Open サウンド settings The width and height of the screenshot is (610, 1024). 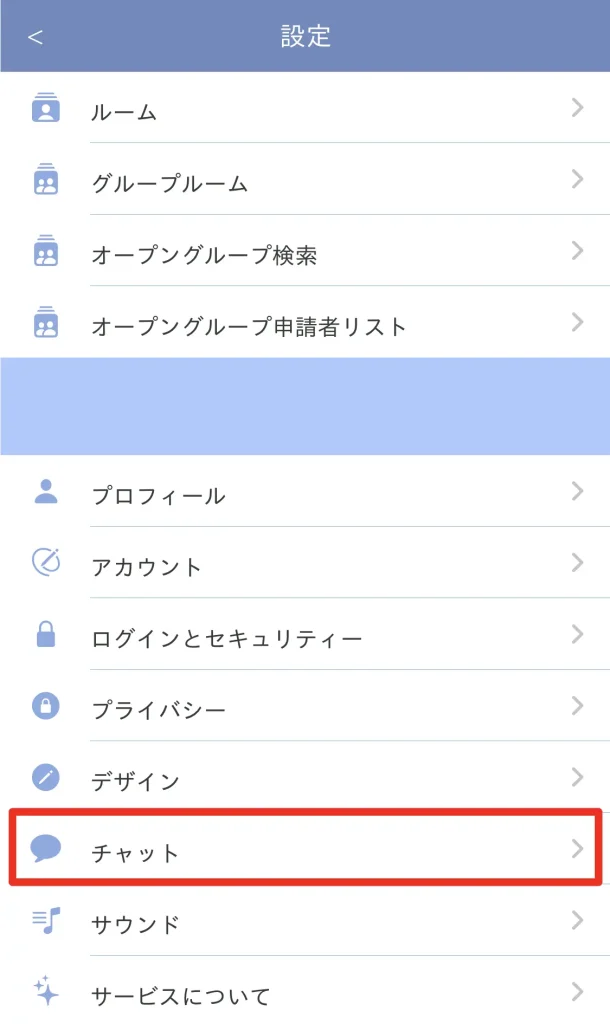tap(305, 920)
